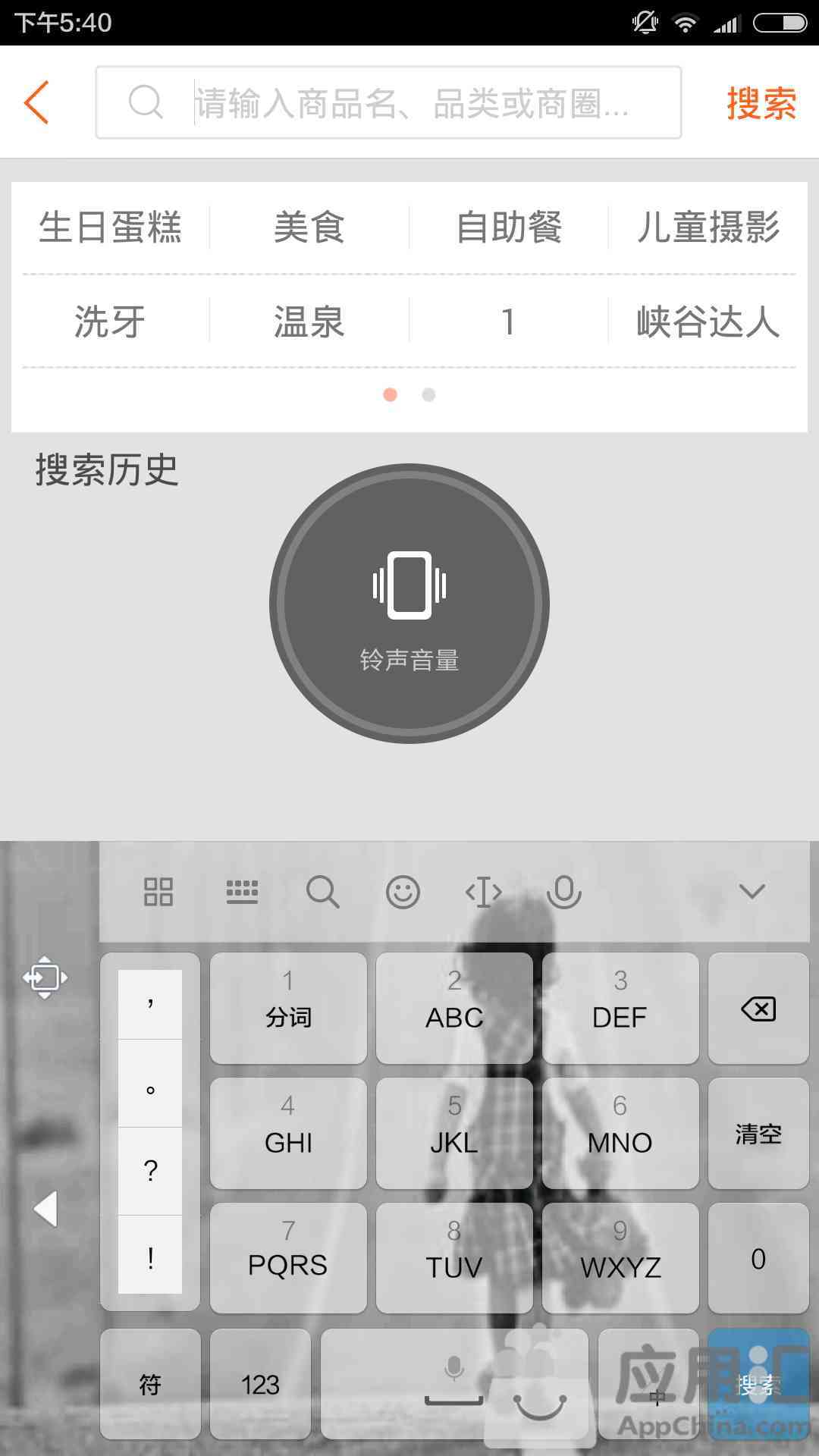
Task: Open keyboard emoji panel
Action: click(403, 892)
